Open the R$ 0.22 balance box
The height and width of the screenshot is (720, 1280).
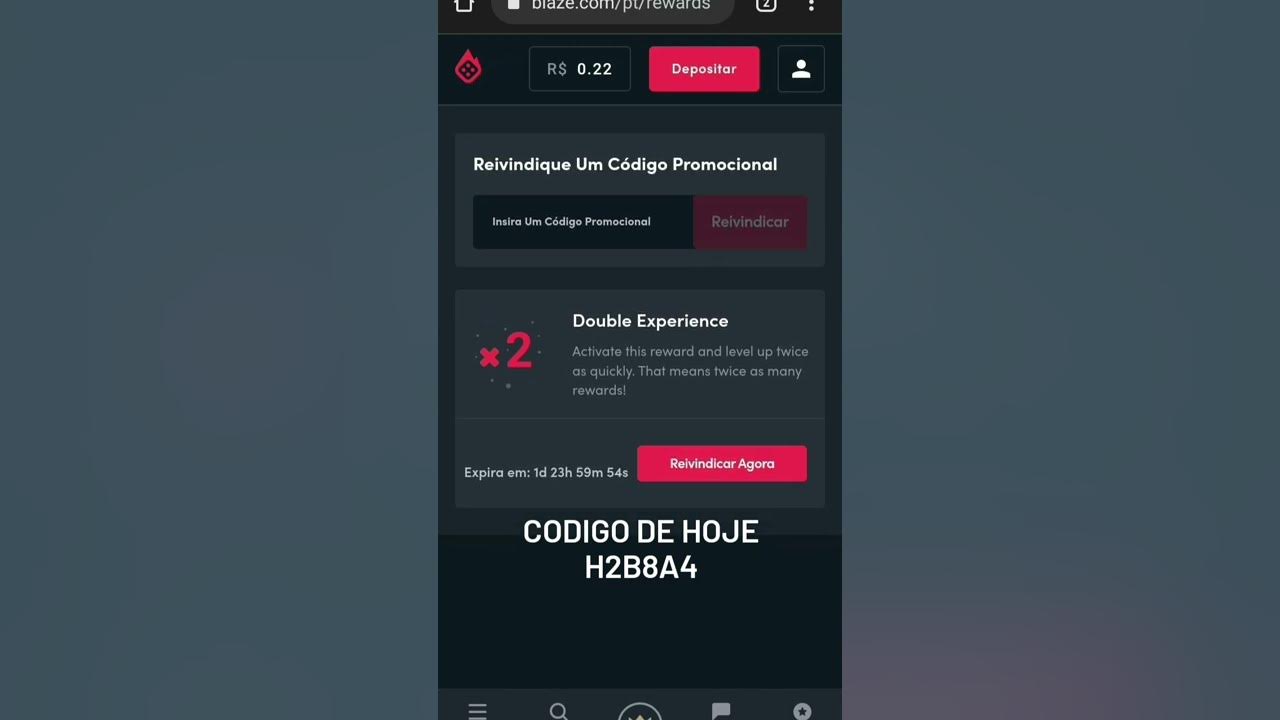coord(580,69)
